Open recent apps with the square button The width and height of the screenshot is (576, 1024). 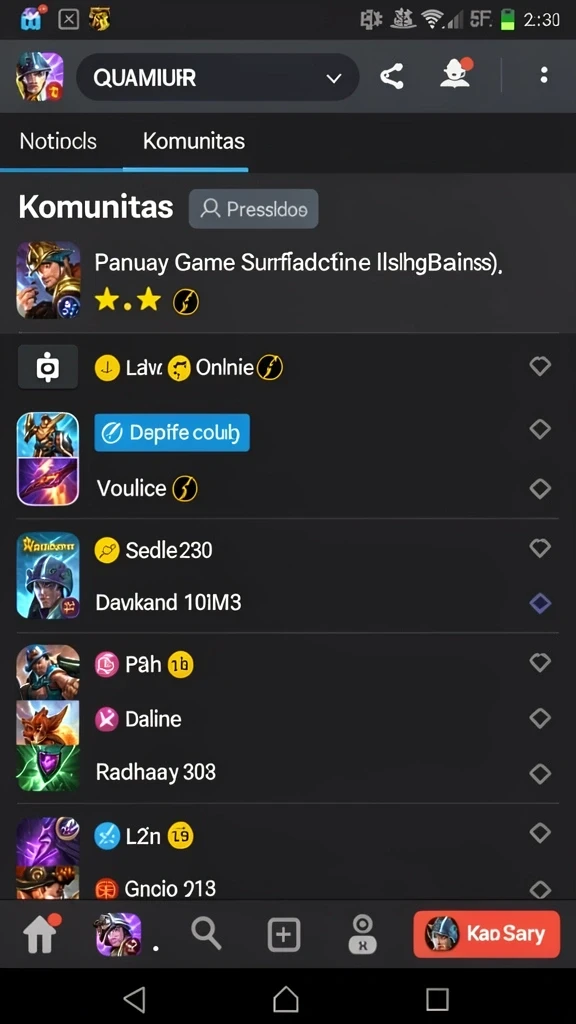[437, 999]
